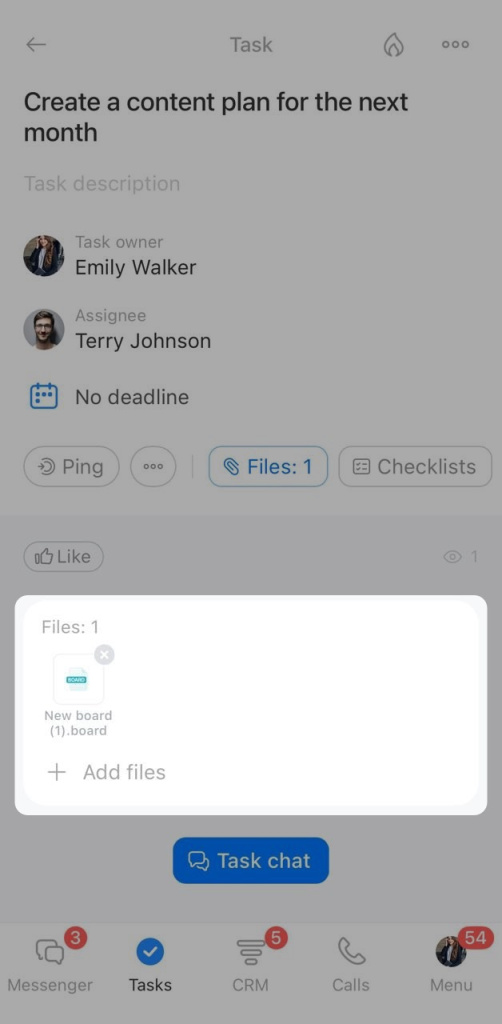Image resolution: width=502 pixels, height=1024 pixels.
Task: Edit the task description field
Action: point(102,184)
